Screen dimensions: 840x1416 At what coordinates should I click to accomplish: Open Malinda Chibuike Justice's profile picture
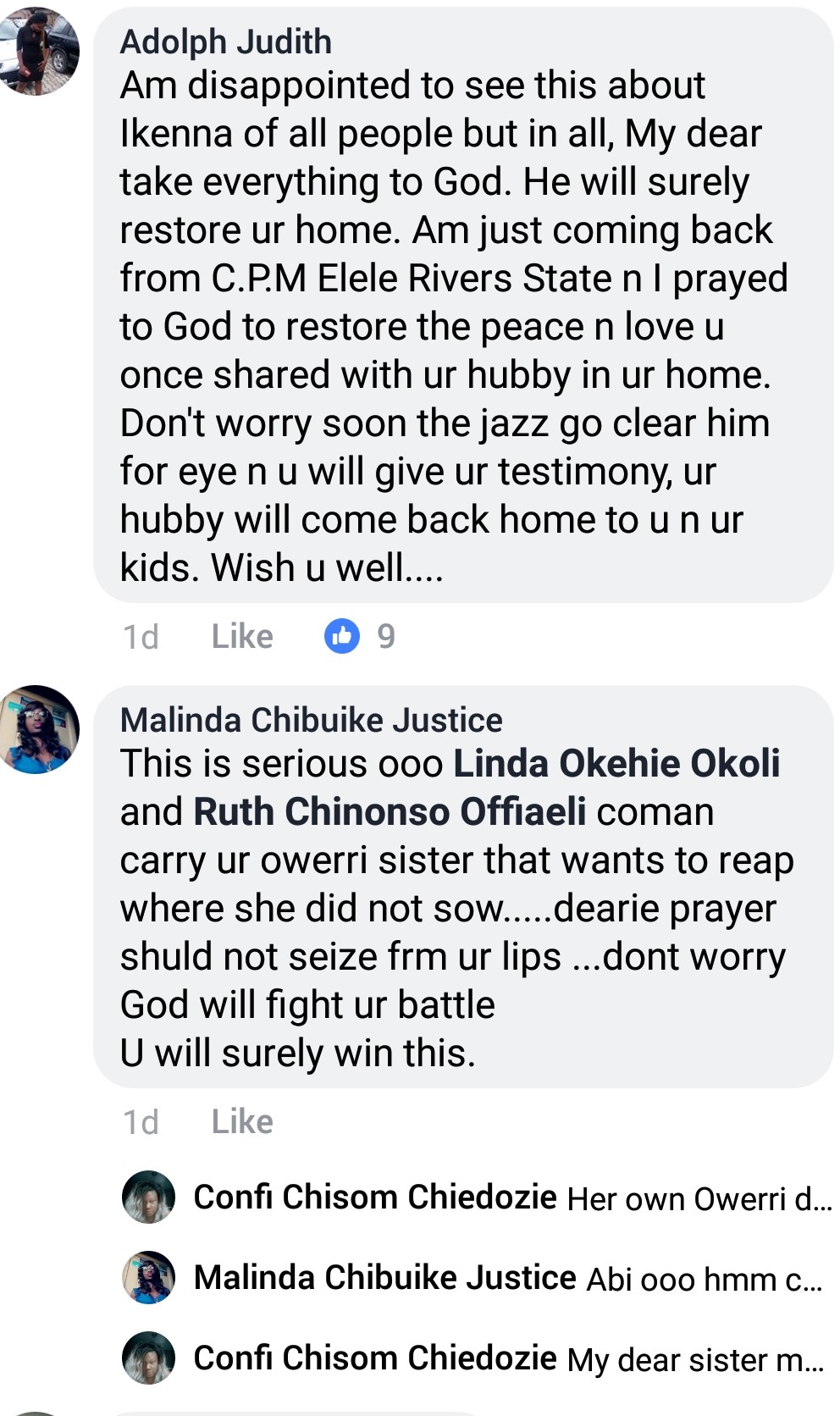[x=39, y=729]
